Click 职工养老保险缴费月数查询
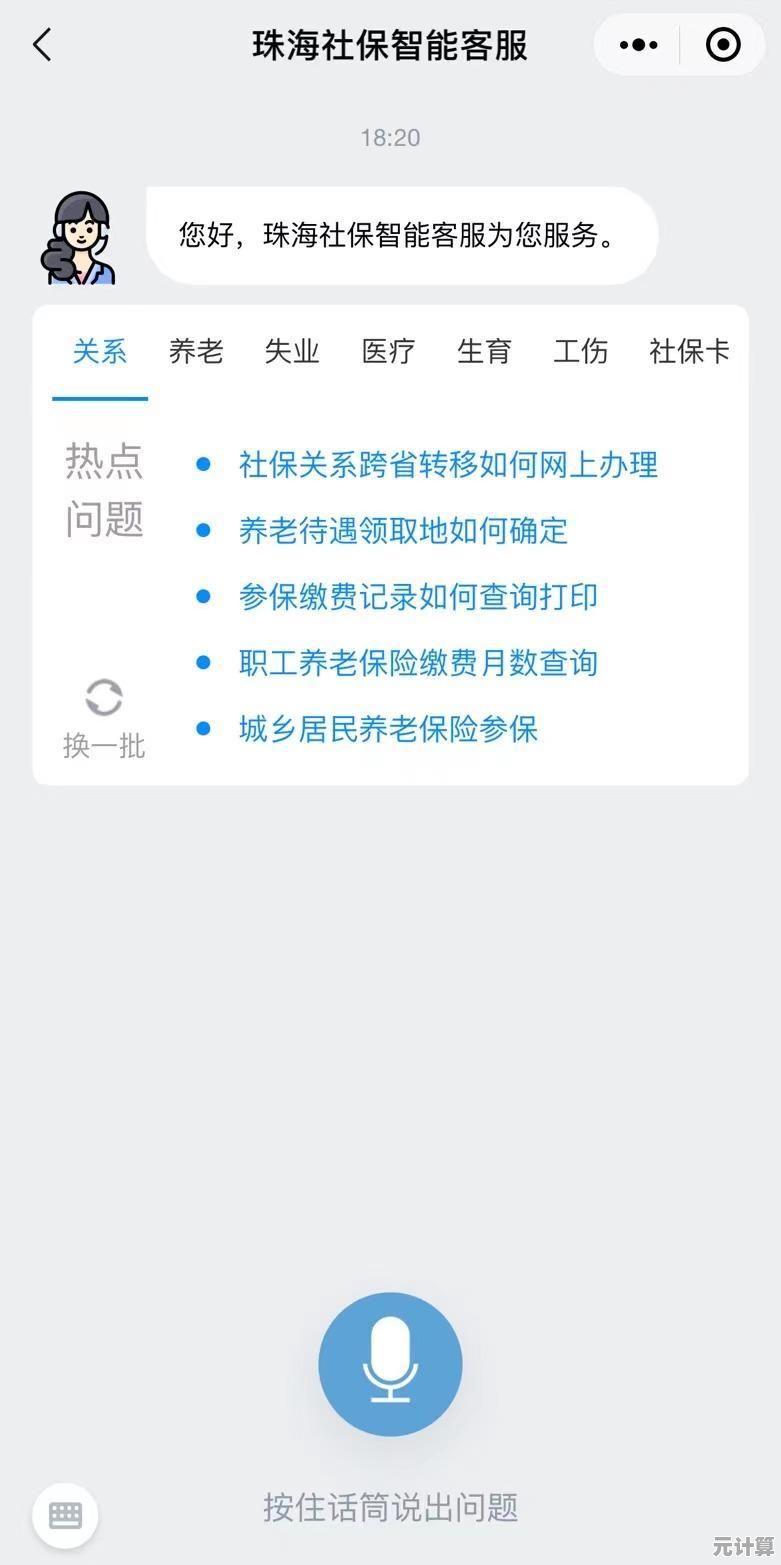The width and height of the screenshot is (781, 1565). point(420,663)
